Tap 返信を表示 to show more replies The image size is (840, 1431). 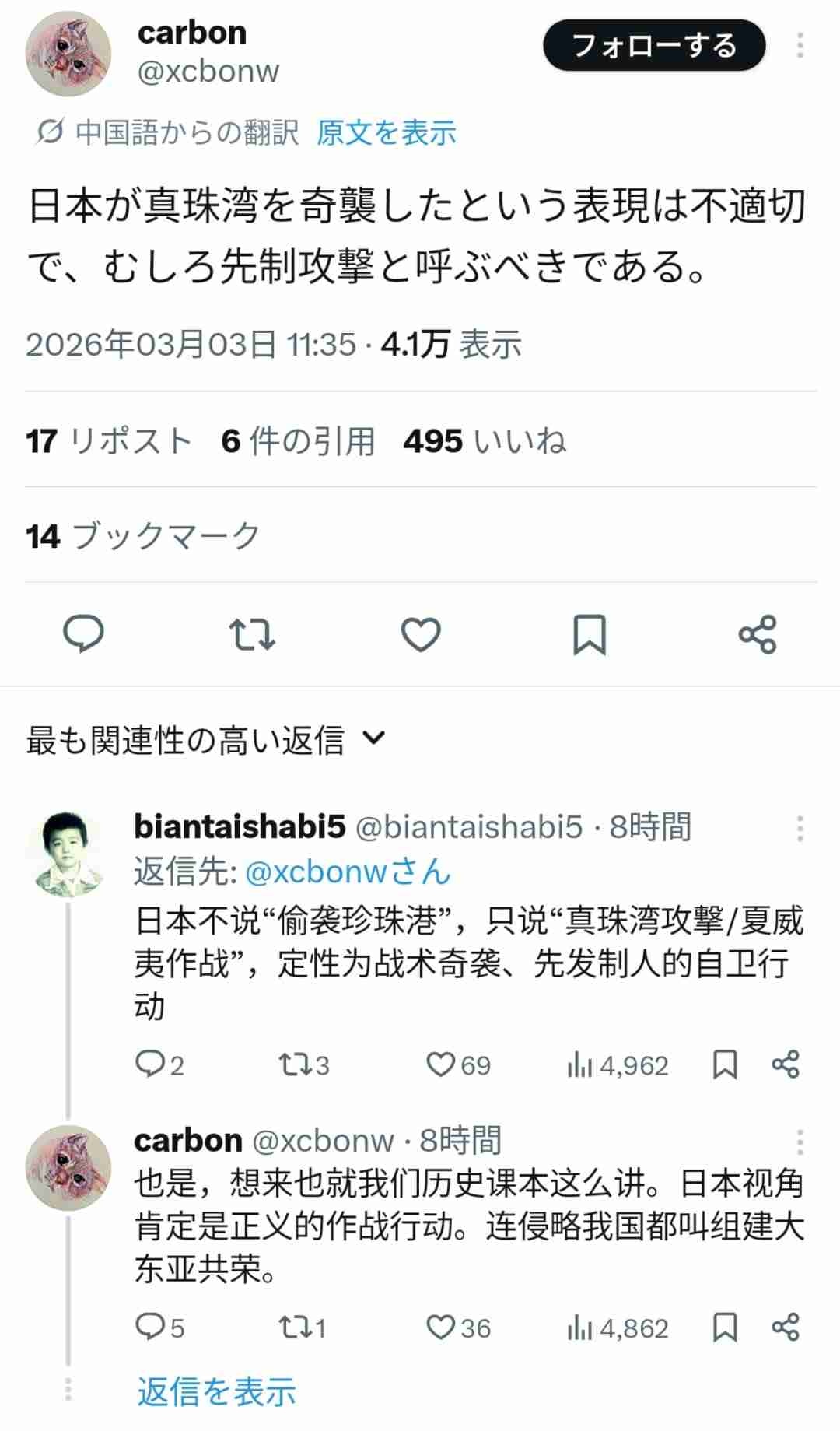[216, 1391]
